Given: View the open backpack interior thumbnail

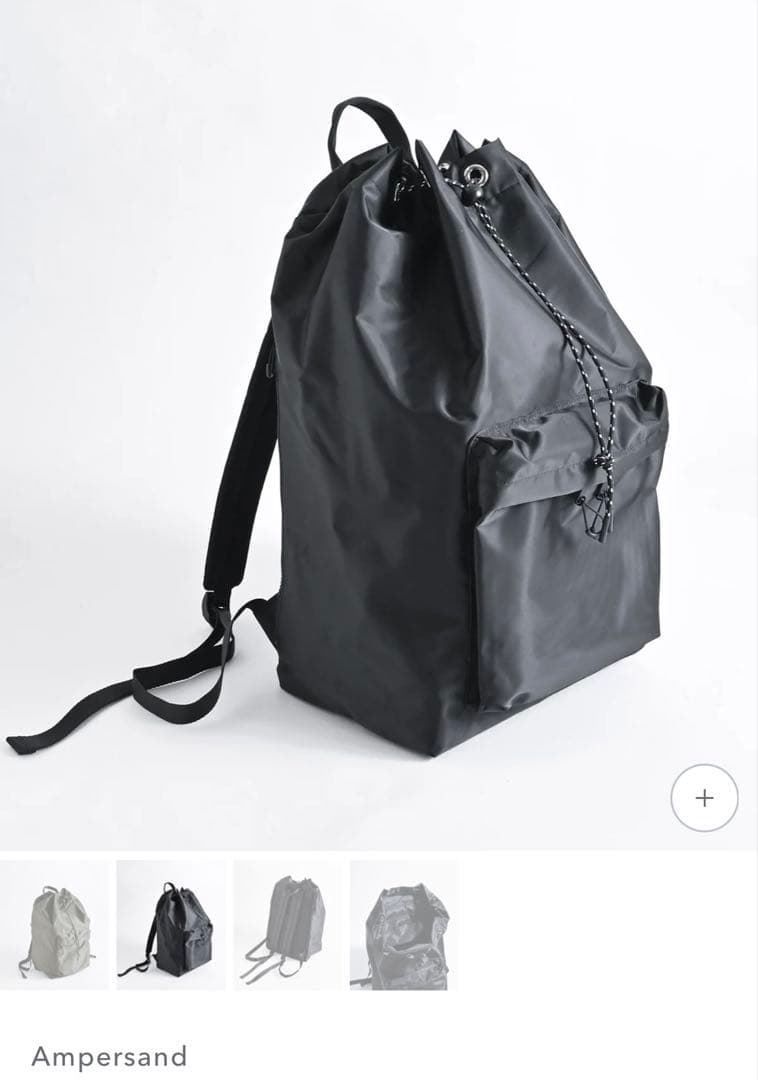Looking at the screenshot, I should pos(403,925).
